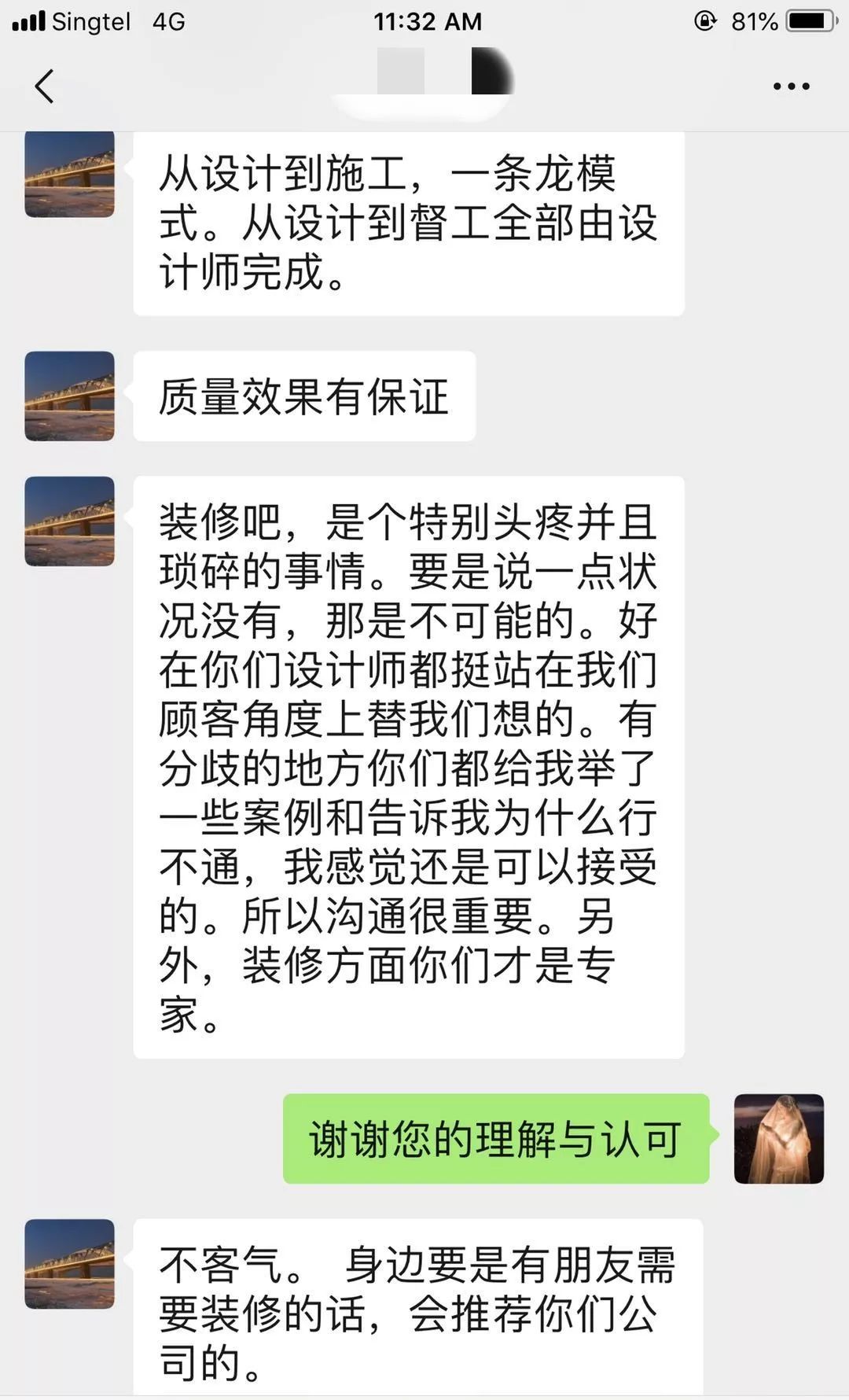849x1400 pixels.
Task: Open contact avatar beside "质量效果有保证" message
Action: pyautogui.click(x=70, y=396)
